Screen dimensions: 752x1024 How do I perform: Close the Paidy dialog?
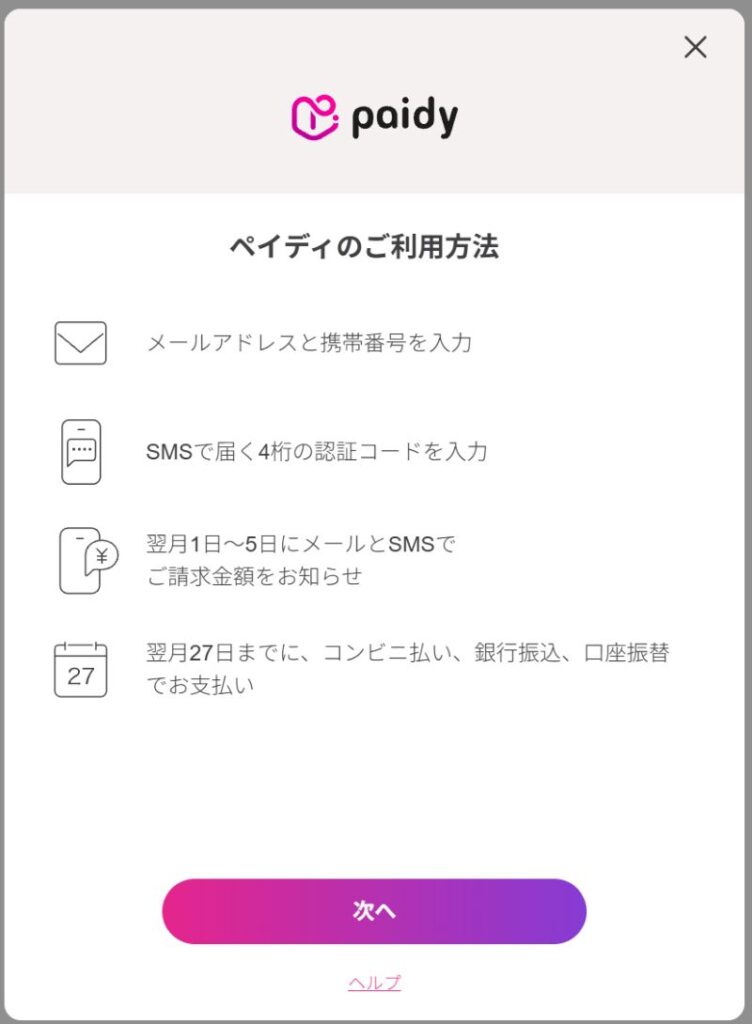[695, 47]
